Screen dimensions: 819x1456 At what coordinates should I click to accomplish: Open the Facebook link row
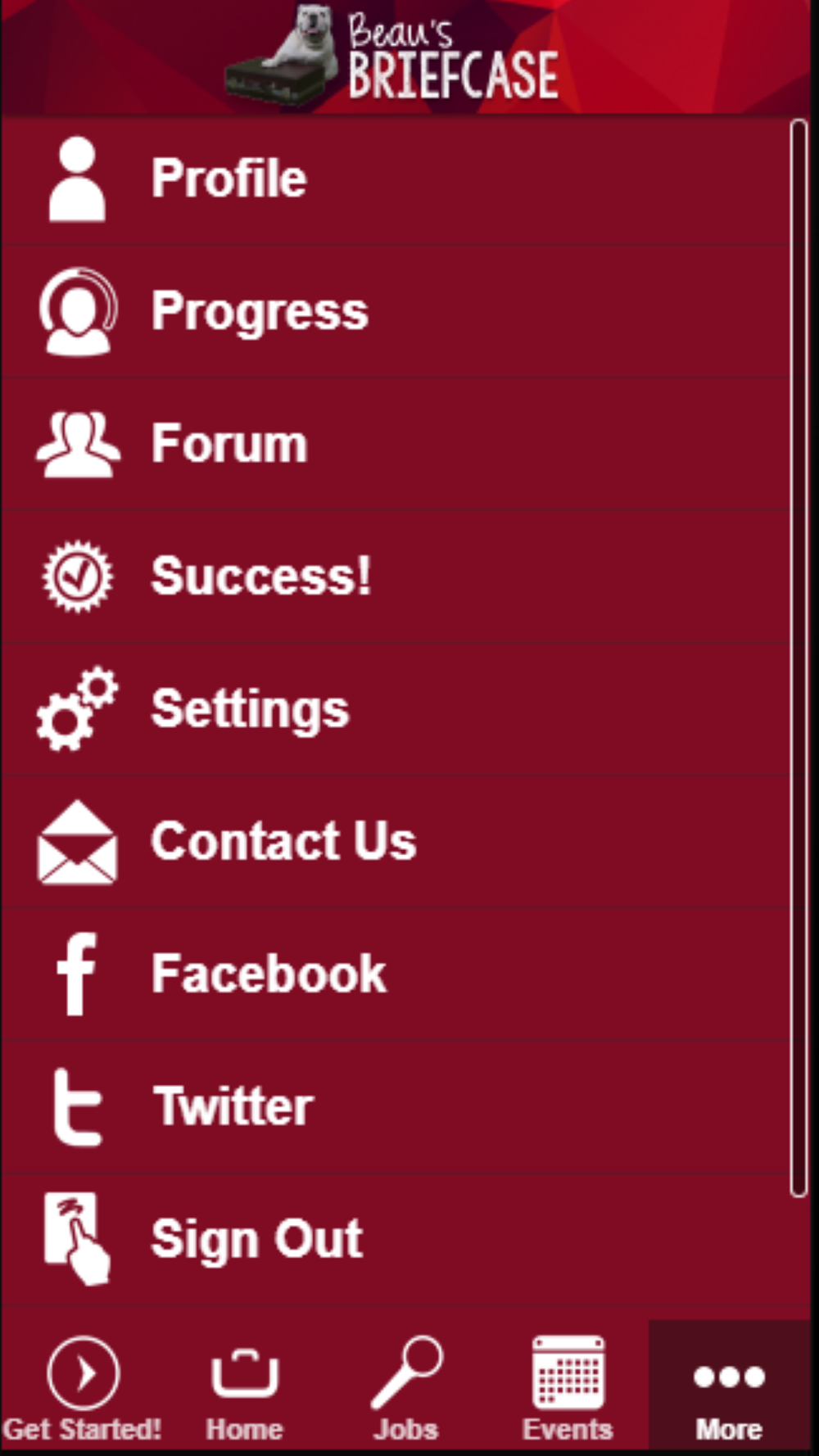tap(395, 974)
